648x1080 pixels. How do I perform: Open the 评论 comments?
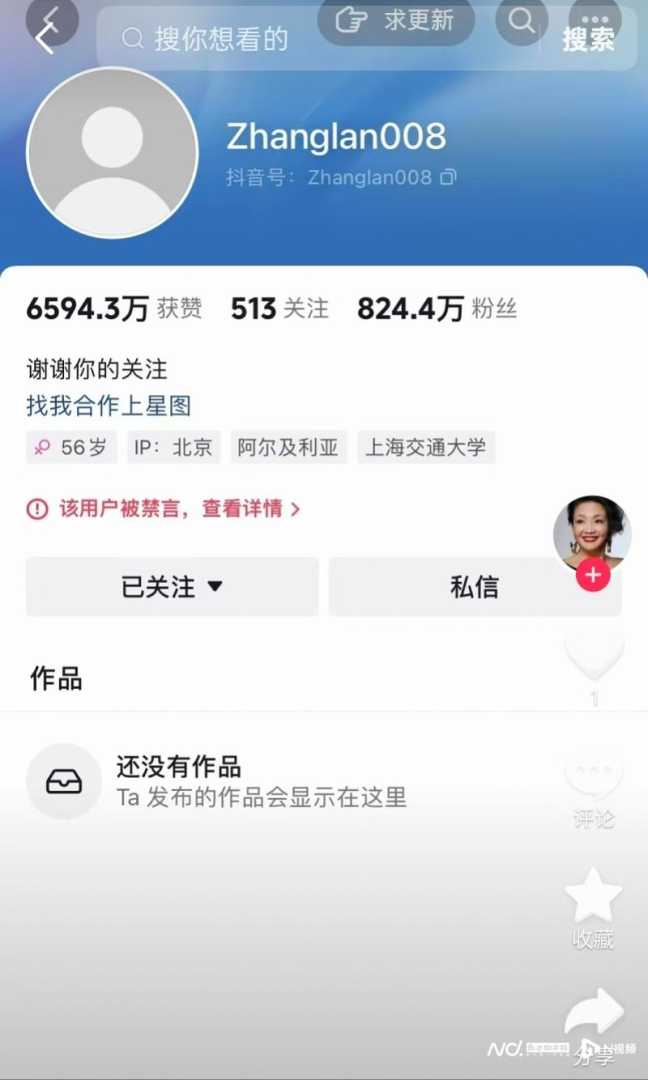tap(594, 775)
